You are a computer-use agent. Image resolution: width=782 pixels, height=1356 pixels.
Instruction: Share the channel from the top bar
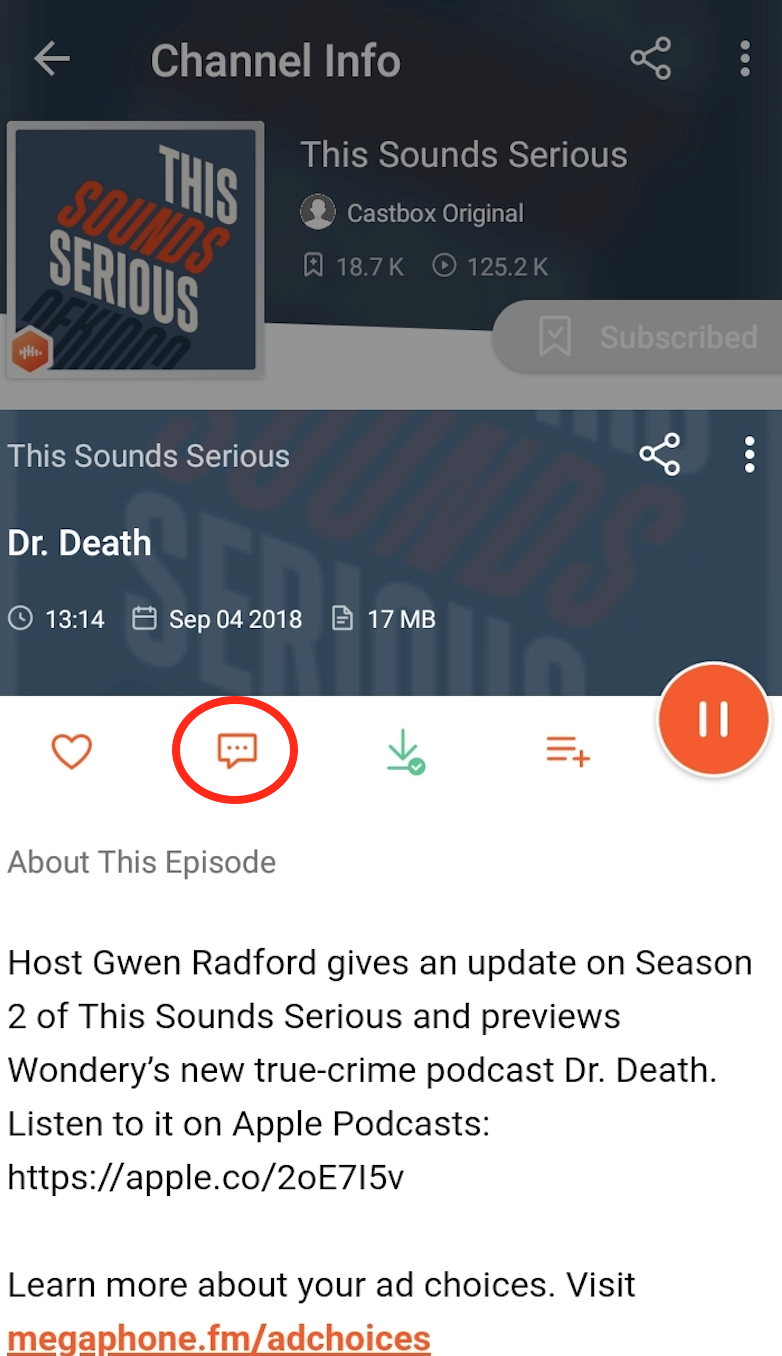[x=651, y=60]
